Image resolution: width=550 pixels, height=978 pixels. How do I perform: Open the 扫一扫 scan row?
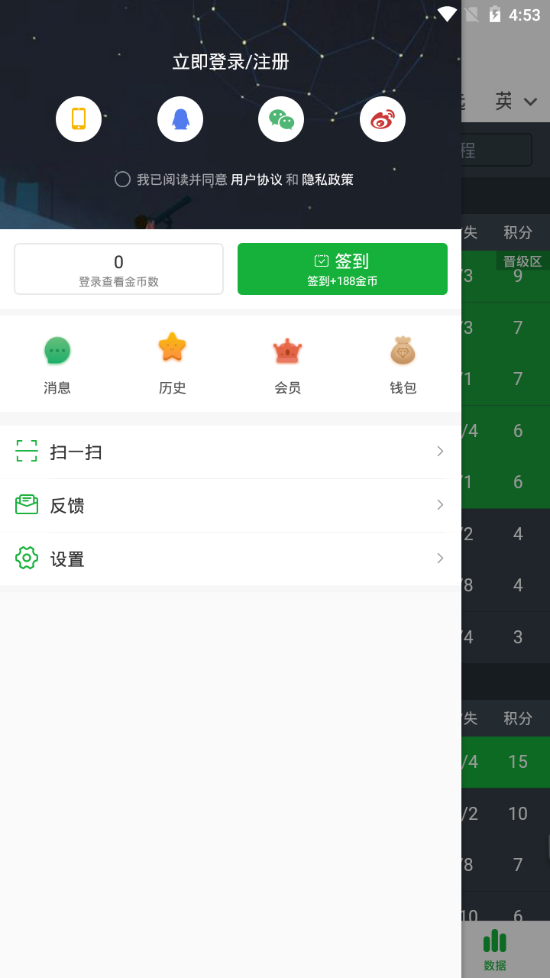(230, 452)
